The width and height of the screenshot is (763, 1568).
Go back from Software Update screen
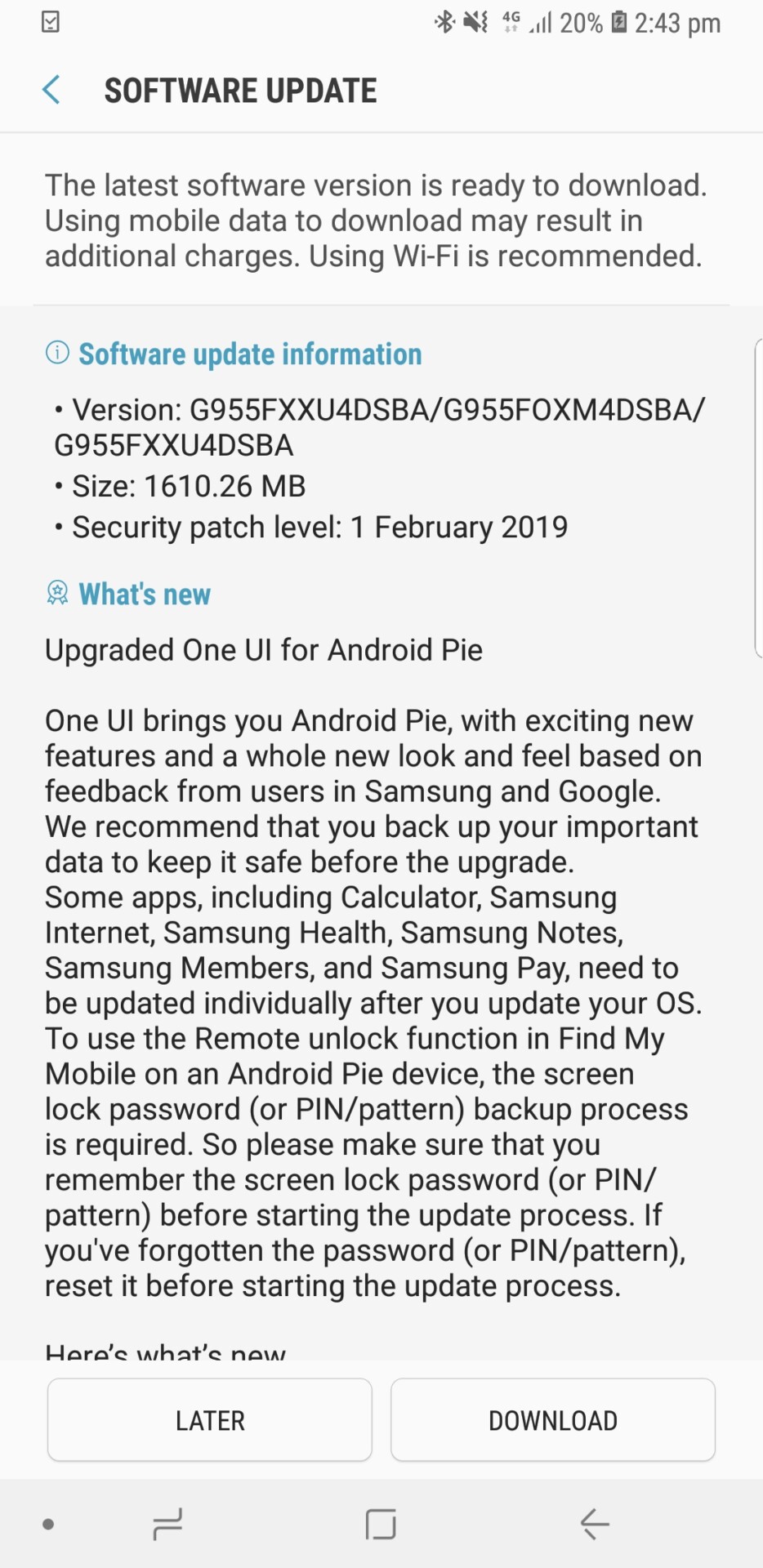coord(51,90)
